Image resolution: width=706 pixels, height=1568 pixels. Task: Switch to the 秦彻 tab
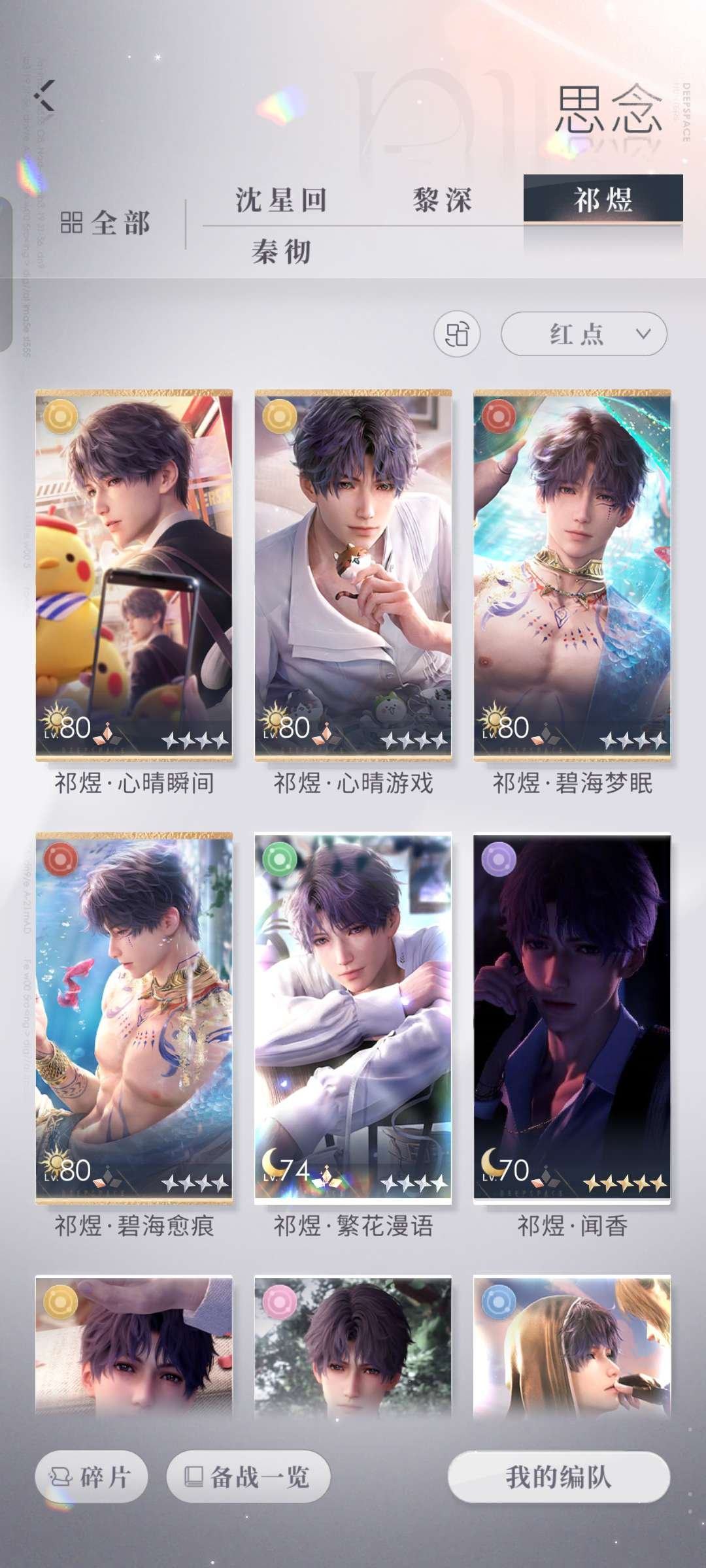tap(281, 252)
